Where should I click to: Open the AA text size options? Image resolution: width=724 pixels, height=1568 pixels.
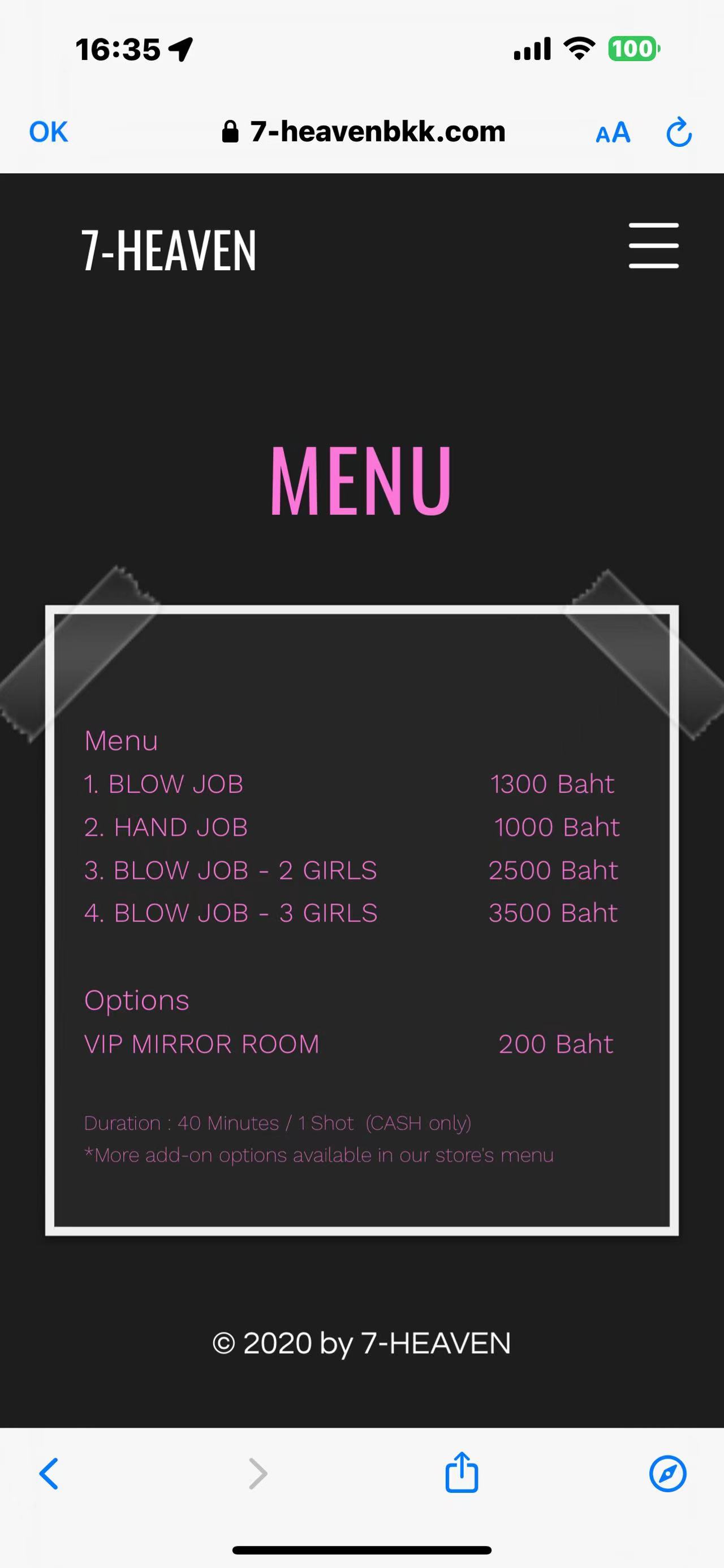pos(613,132)
